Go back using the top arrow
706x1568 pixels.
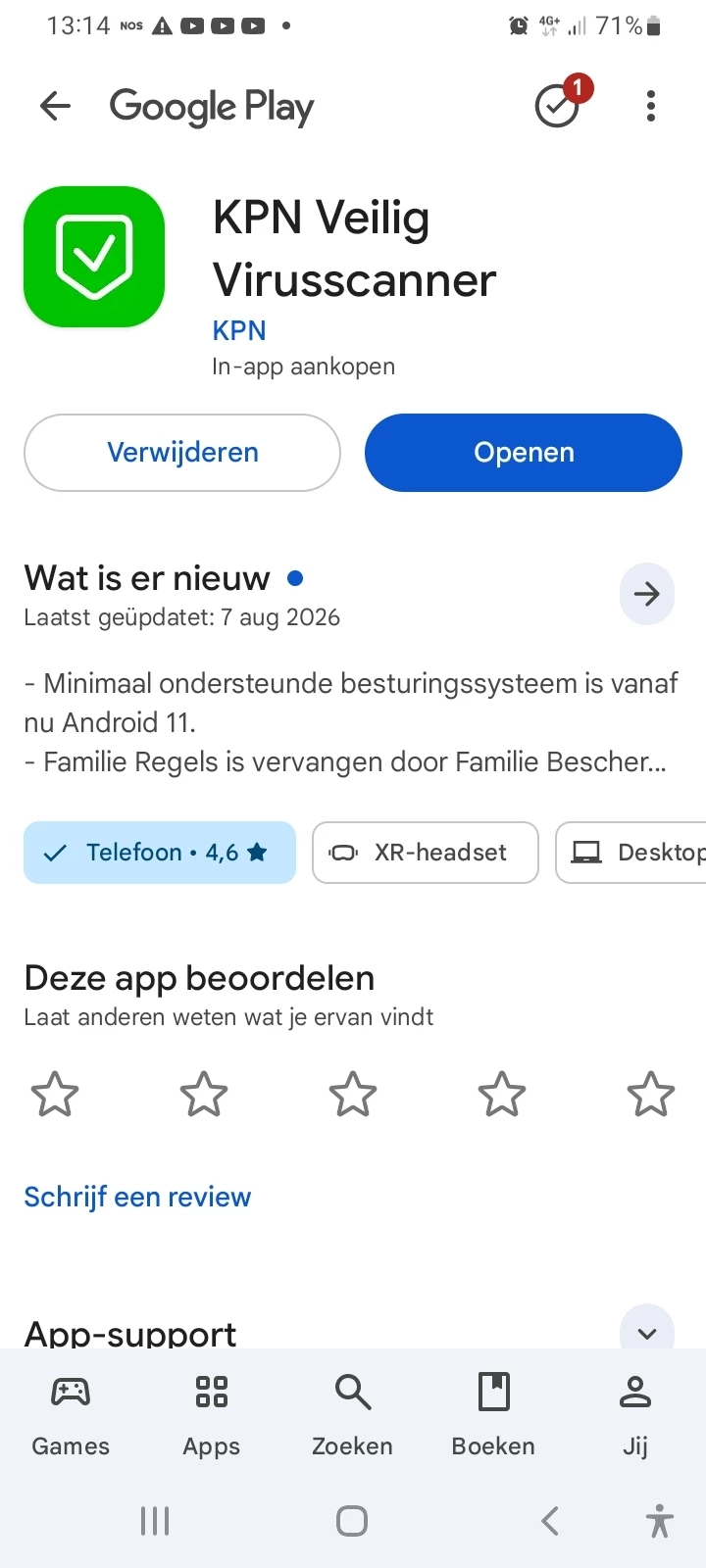click(x=55, y=106)
